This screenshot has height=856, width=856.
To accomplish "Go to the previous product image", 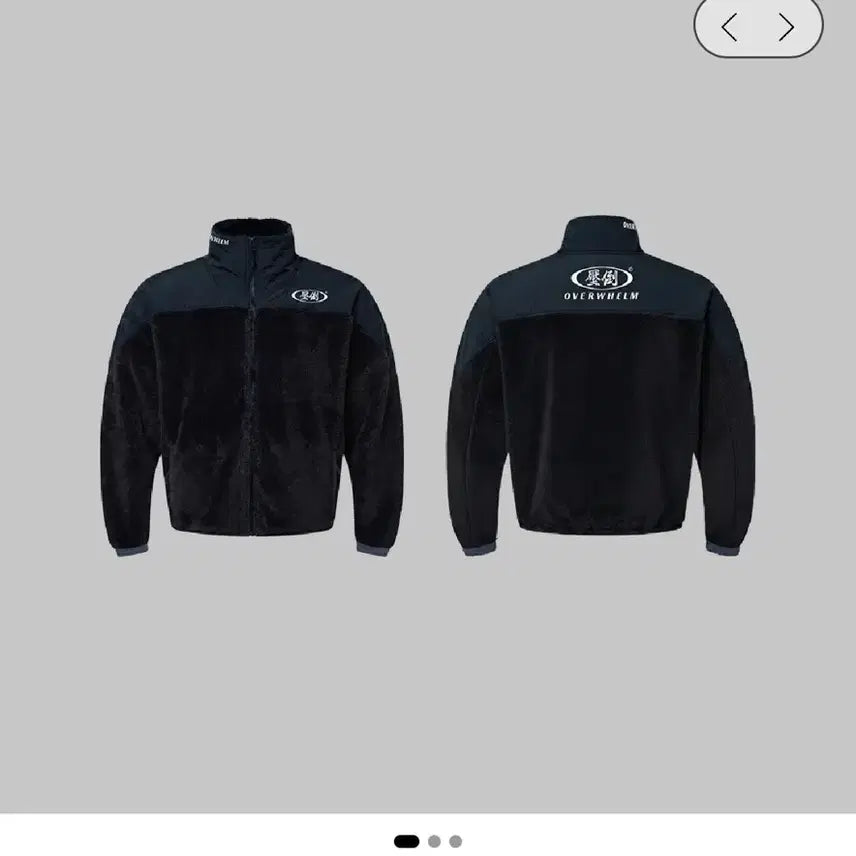I will click(x=730, y=27).
